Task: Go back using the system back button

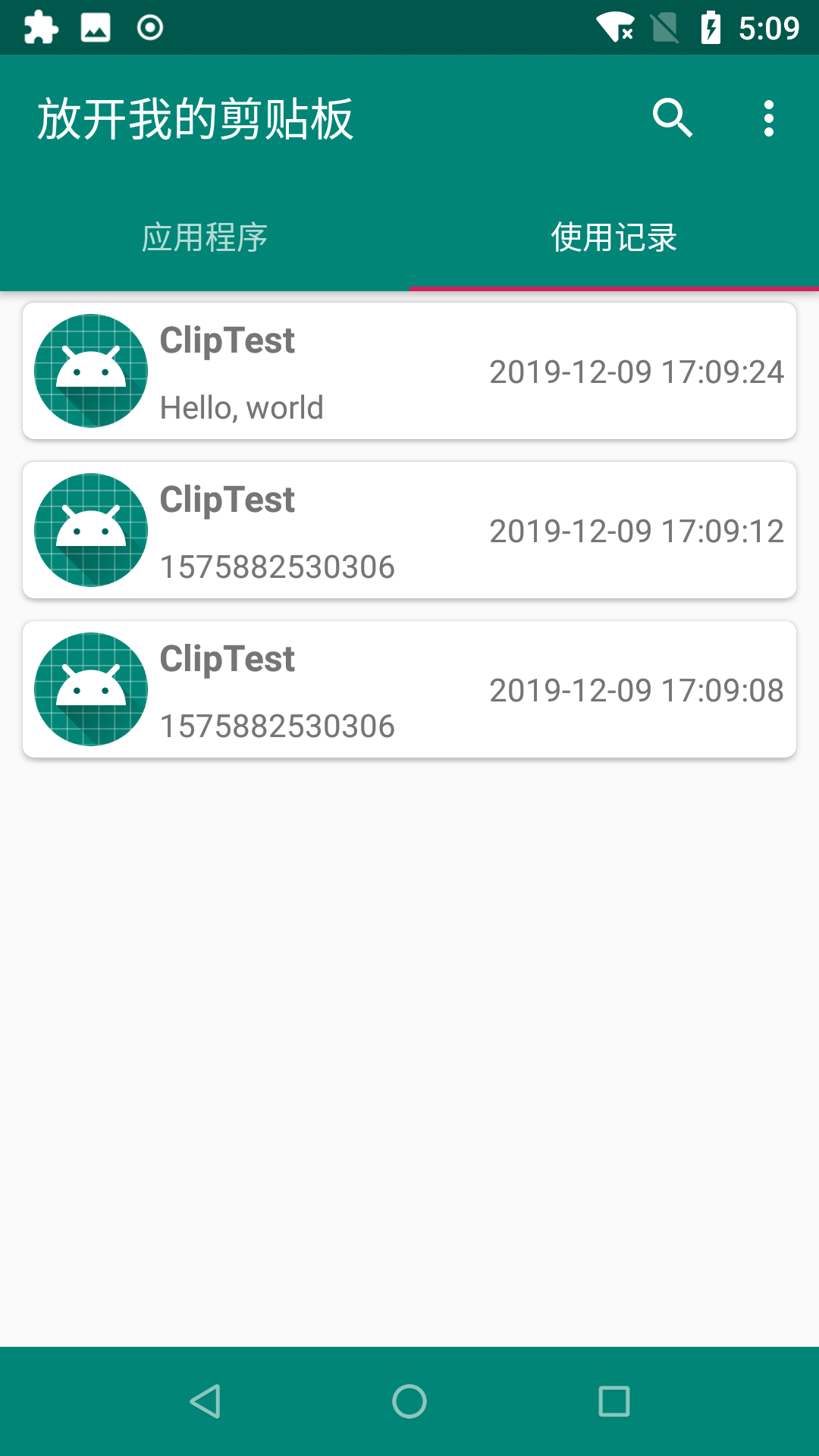Action: pyautogui.click(x=205, y=1401)
